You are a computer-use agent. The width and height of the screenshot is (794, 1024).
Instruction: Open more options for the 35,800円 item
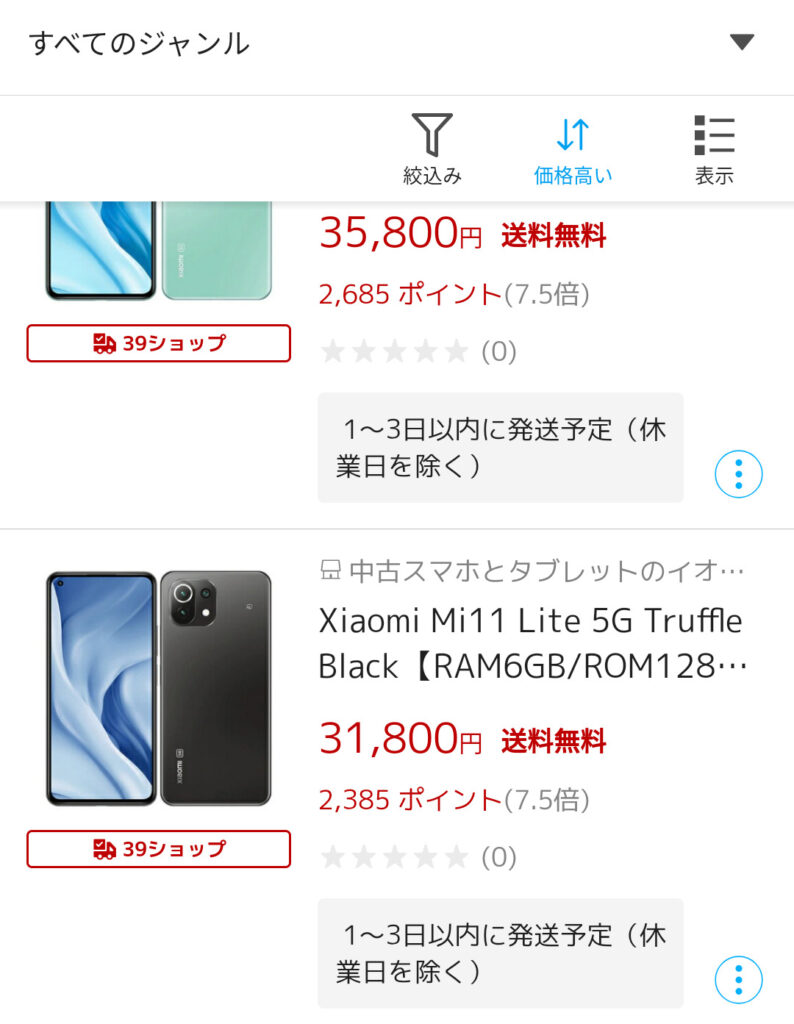tap(738, 473)
